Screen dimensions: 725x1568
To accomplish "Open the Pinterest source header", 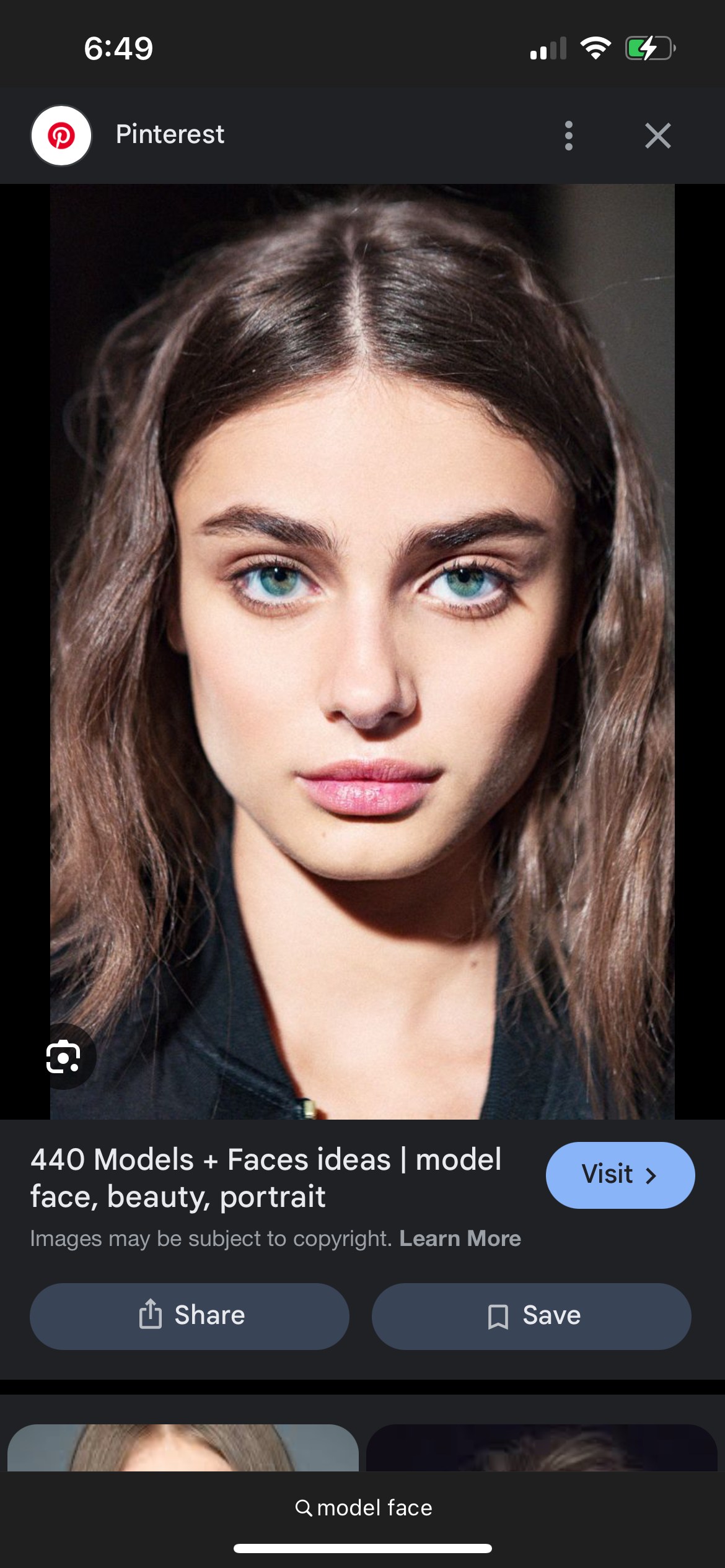I will click(170, 135).
